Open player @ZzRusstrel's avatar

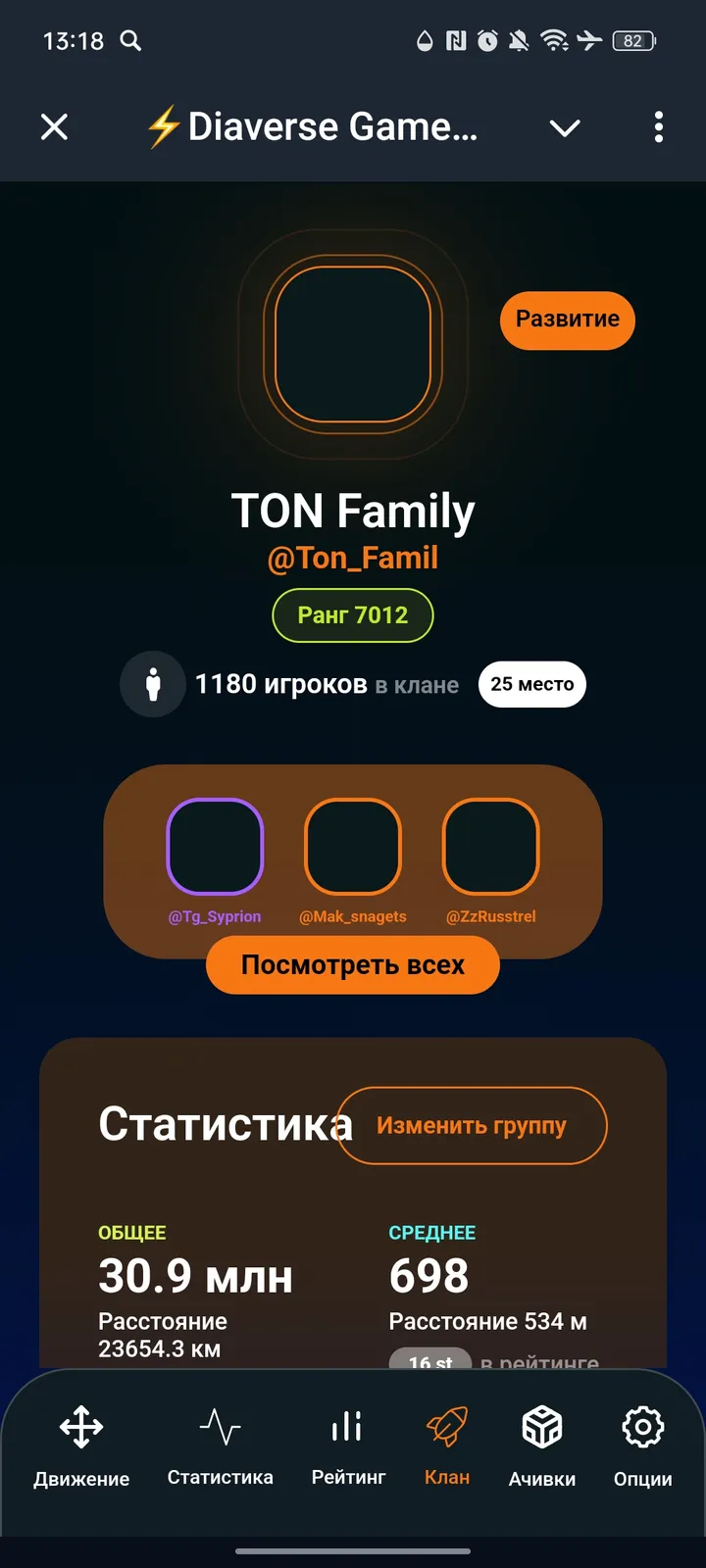[x=490, y=847]
